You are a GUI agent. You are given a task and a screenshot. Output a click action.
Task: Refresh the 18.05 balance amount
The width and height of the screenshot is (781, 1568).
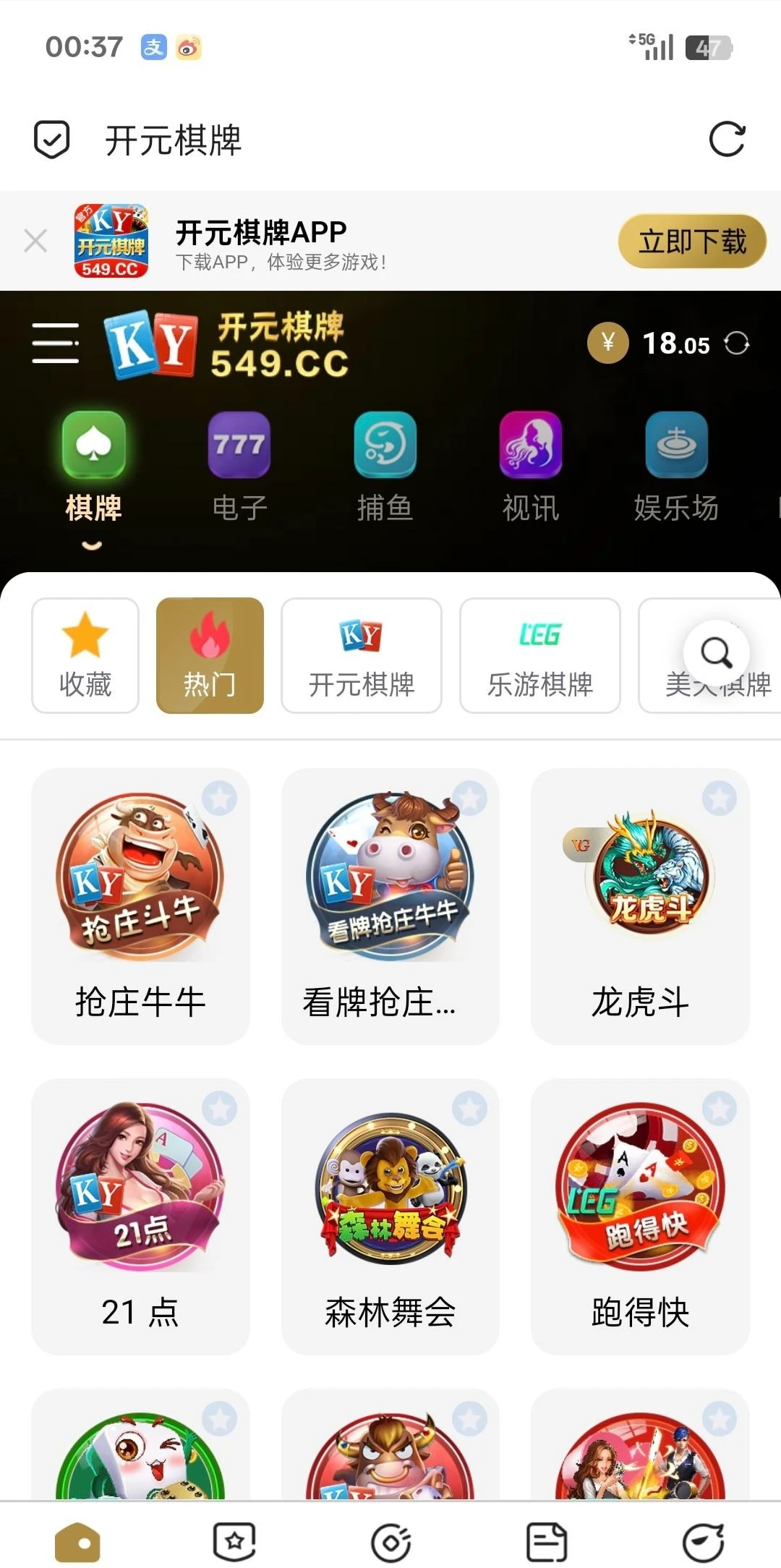coord(737,344)
